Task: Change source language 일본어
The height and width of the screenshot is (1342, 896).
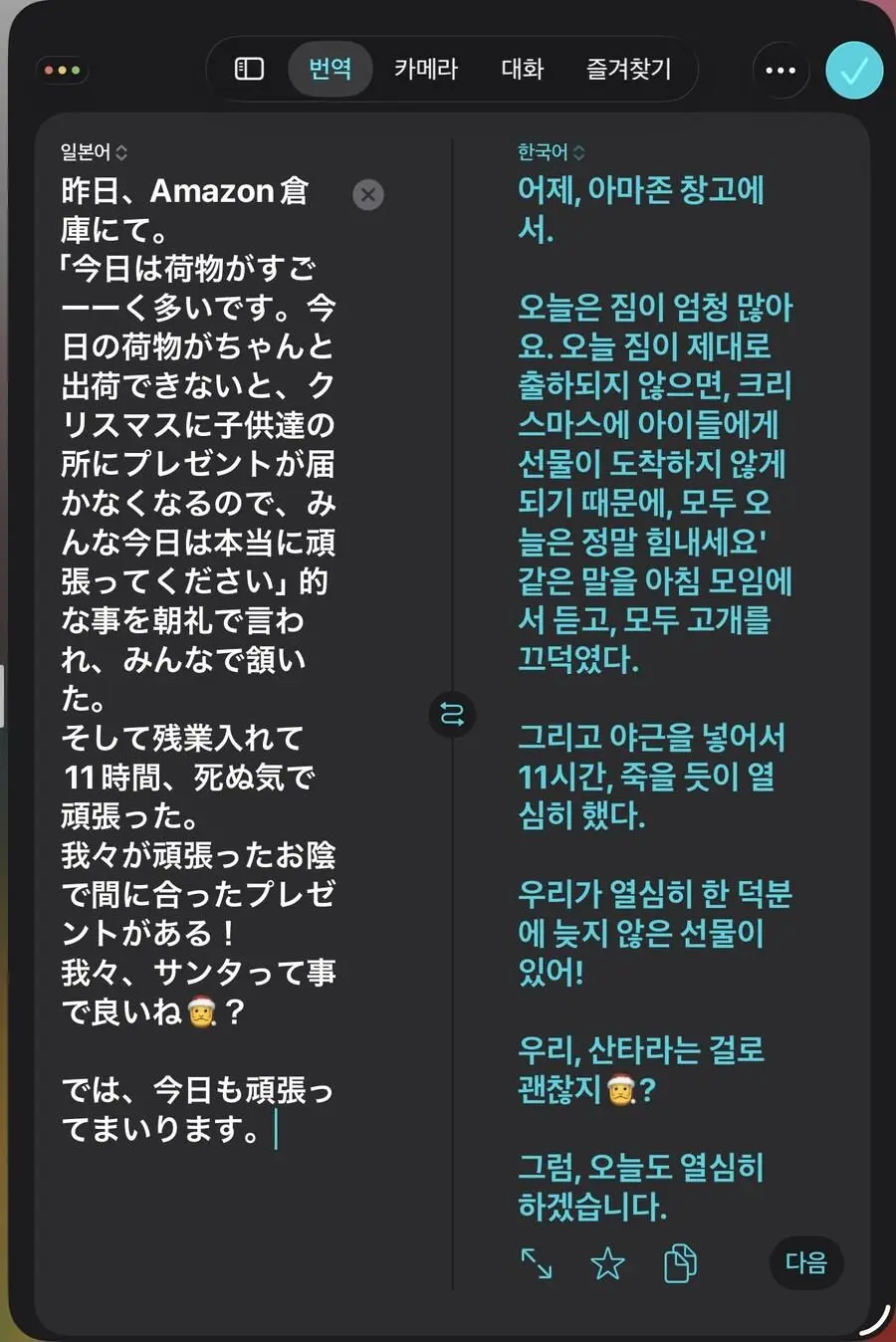Action: click(x=94, y=152)
